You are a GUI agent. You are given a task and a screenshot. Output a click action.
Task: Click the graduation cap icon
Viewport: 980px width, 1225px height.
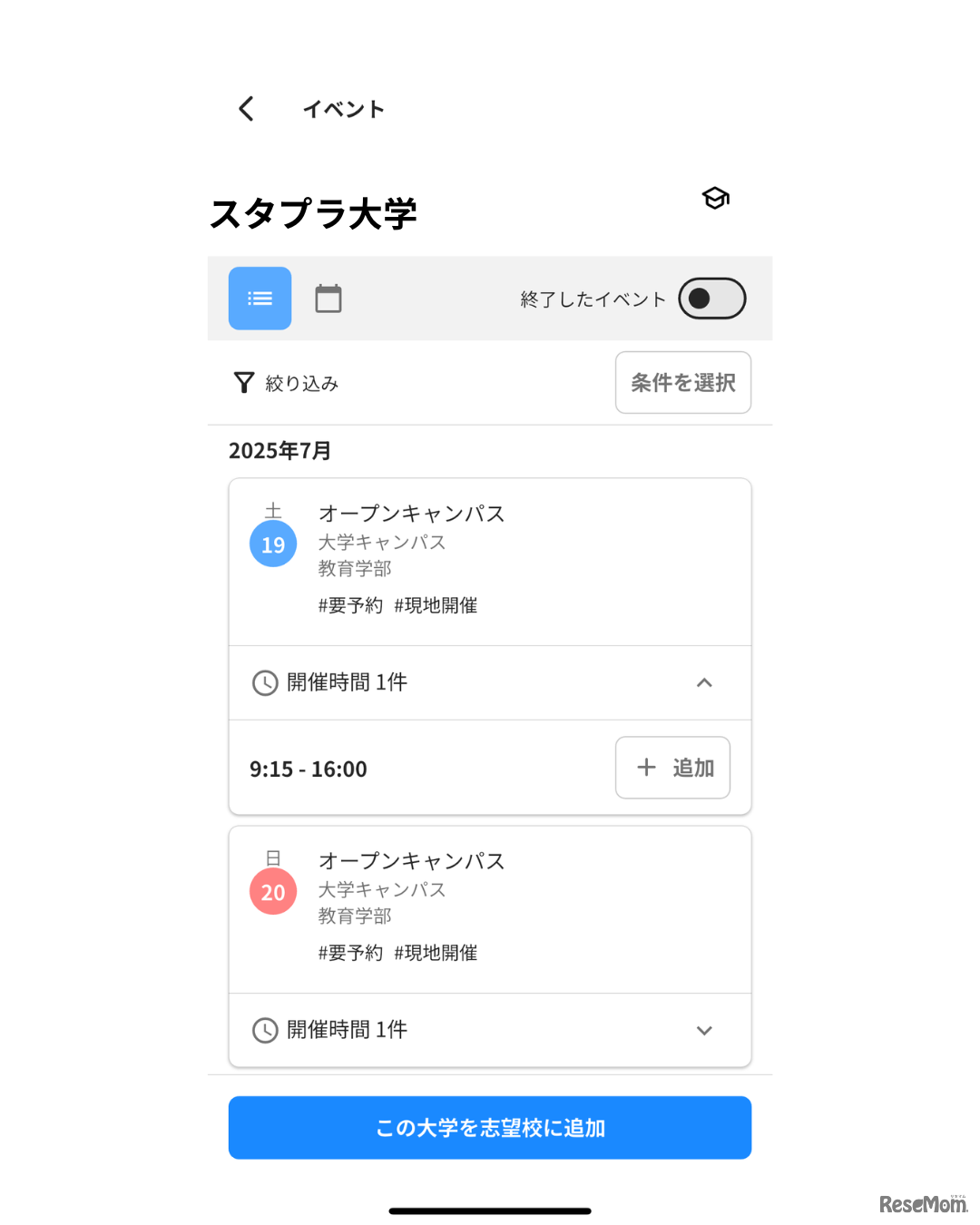point(716,198)
